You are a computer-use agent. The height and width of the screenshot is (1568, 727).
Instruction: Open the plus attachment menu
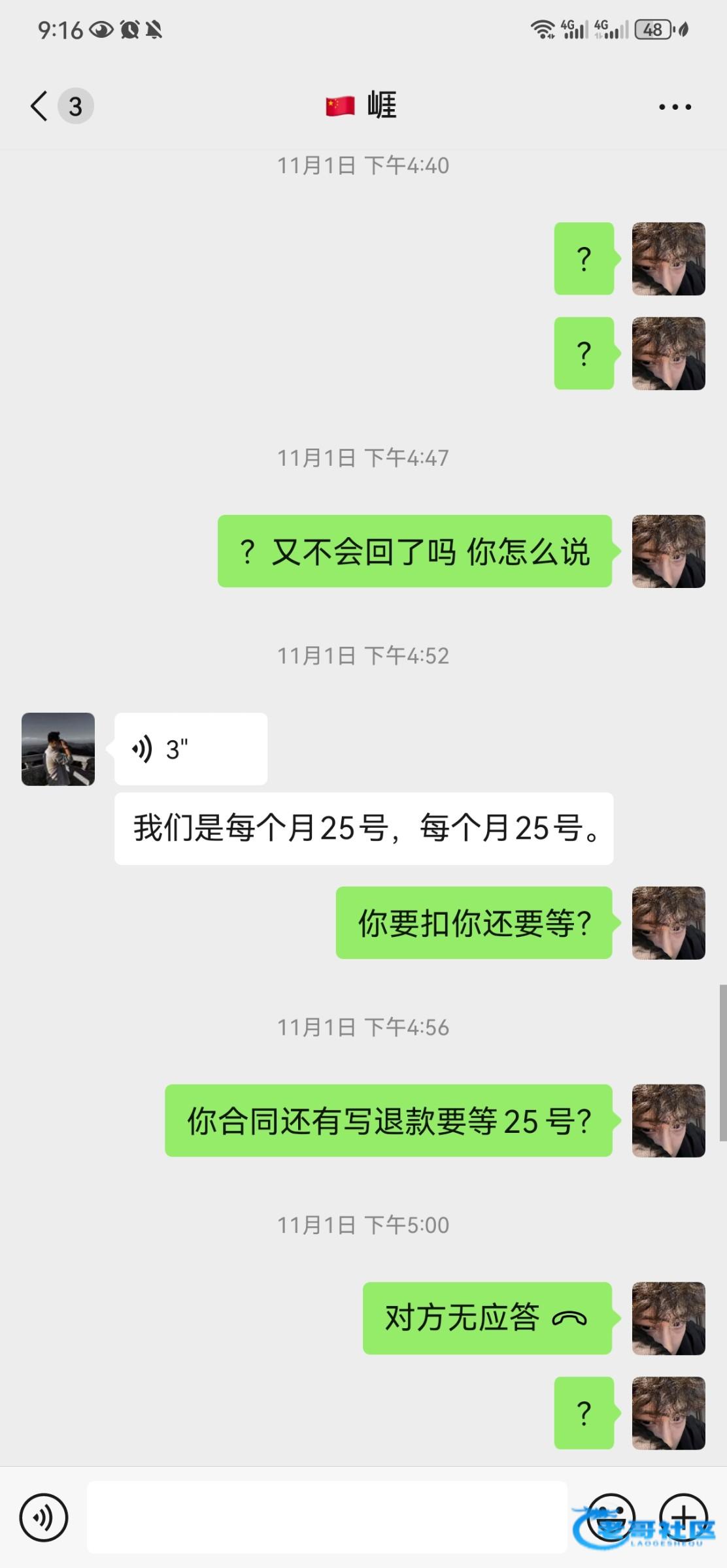pos(684,1516)
